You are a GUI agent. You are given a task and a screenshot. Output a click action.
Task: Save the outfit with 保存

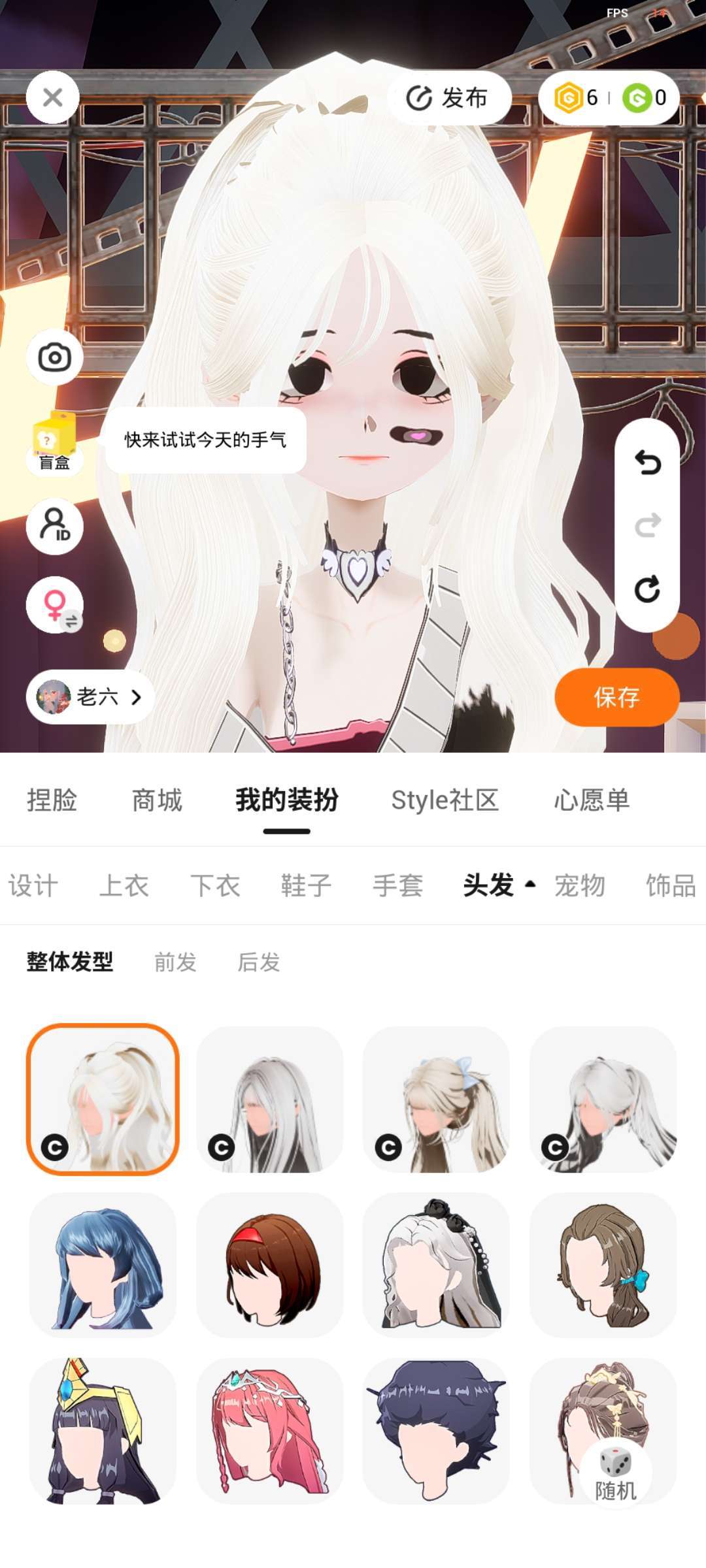pos(616,697)
